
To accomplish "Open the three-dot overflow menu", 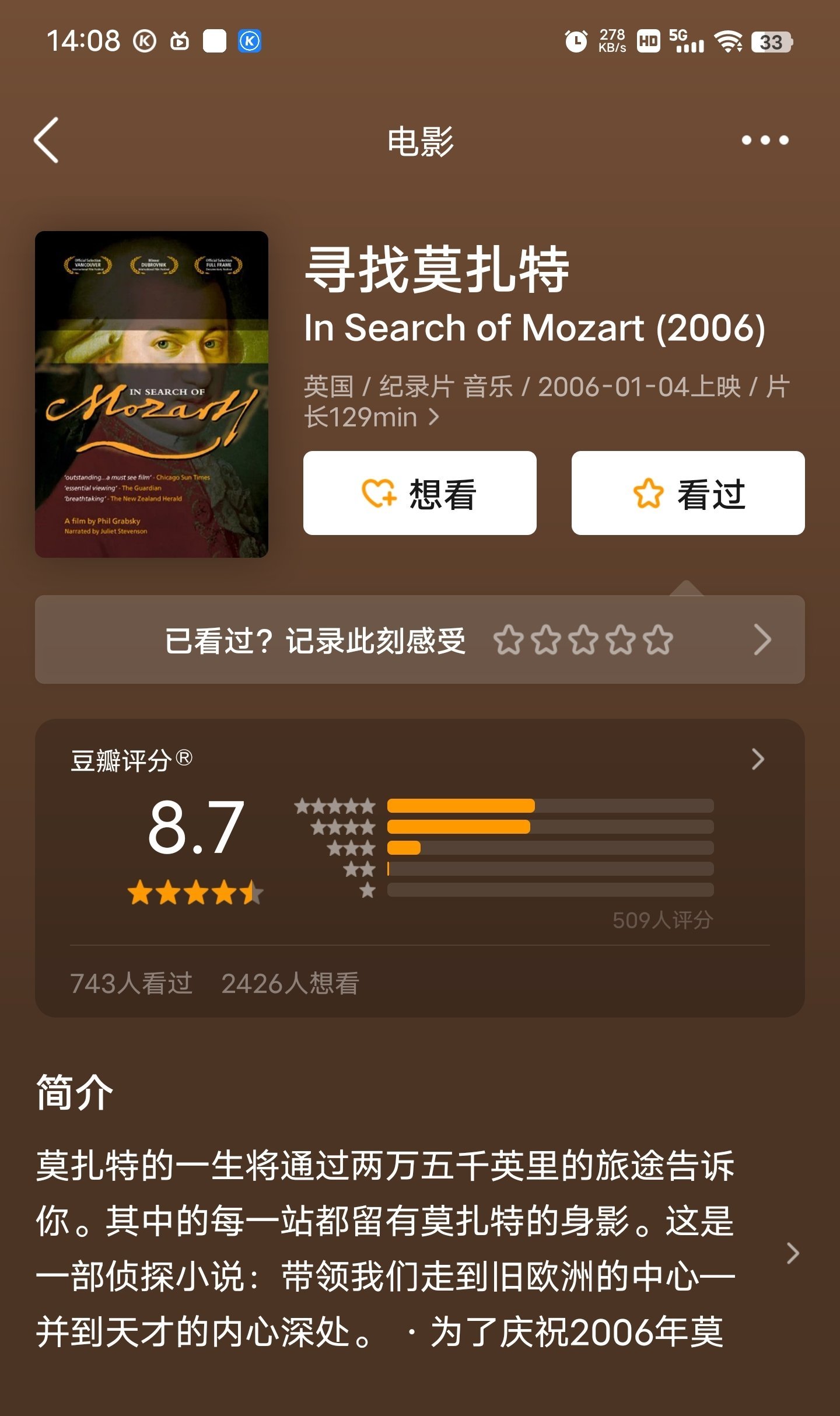I will 765,140.
